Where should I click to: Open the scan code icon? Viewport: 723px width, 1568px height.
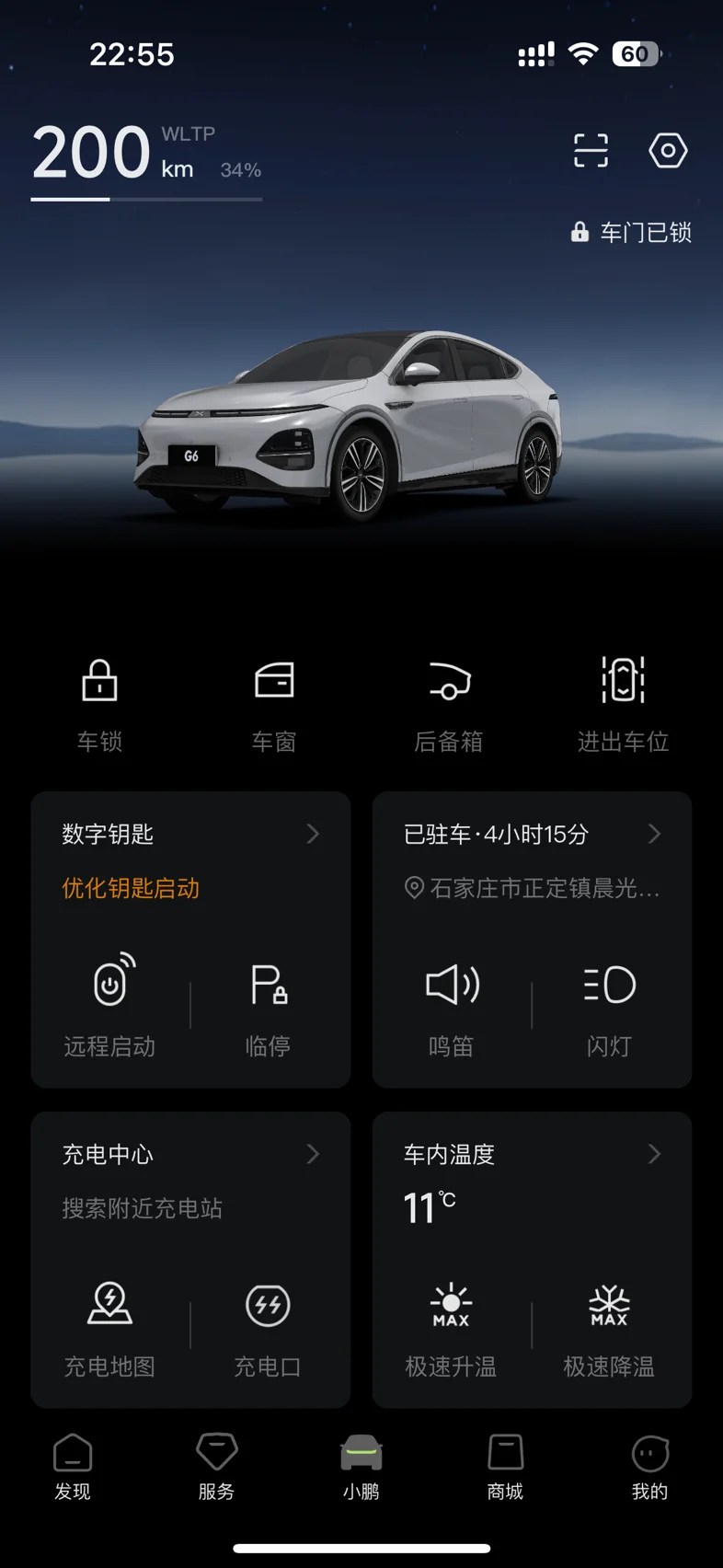(591, 150)
